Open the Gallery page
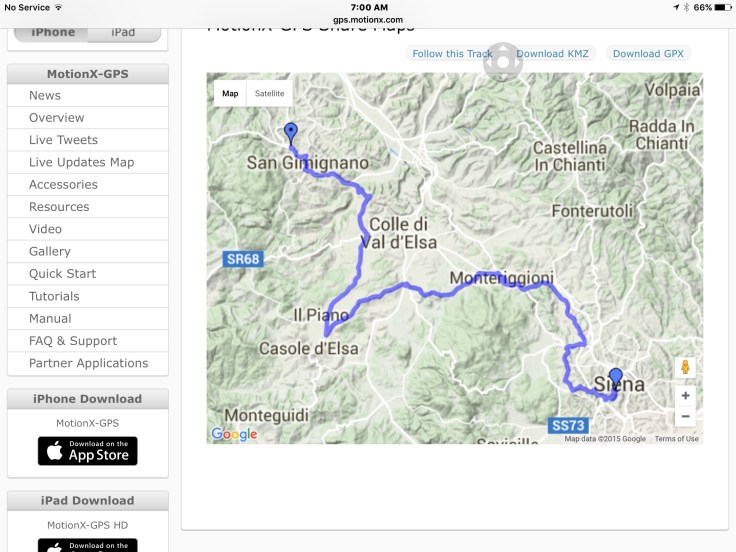Screen dimensions: 736x552 coord(50,252)
